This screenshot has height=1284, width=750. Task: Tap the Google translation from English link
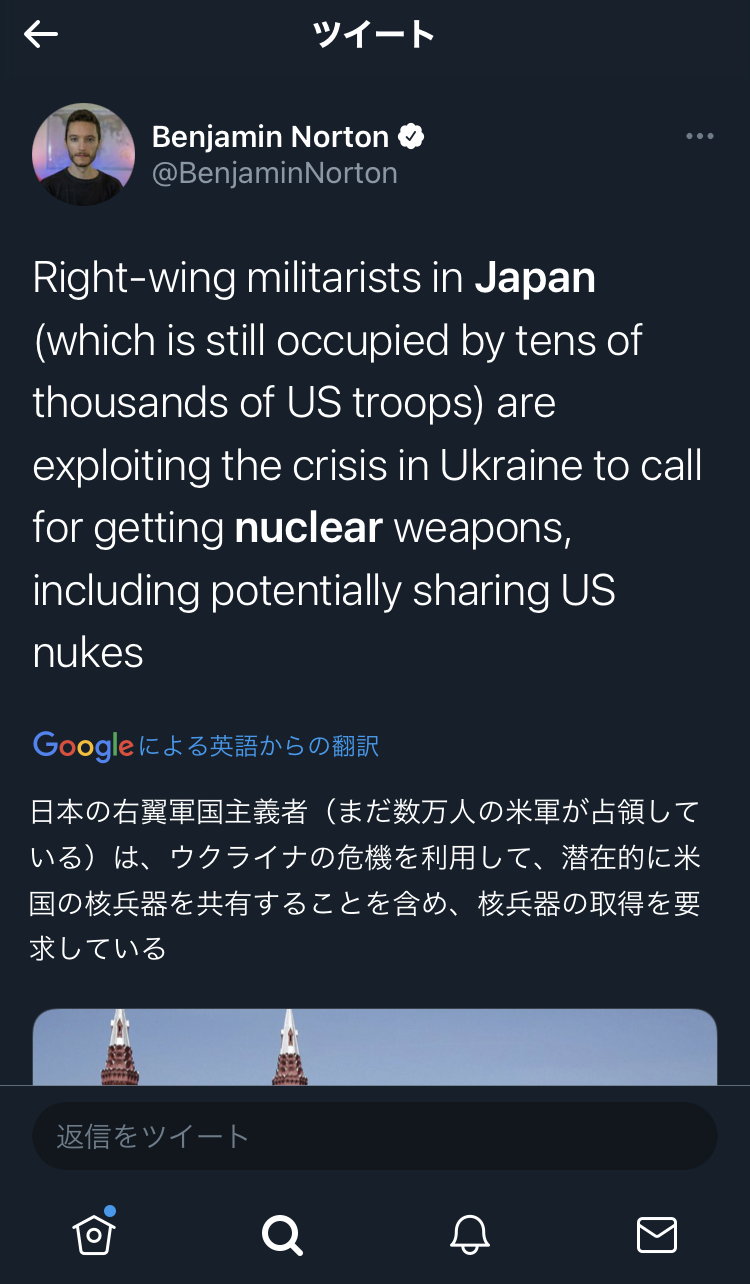tap(206, 746)
